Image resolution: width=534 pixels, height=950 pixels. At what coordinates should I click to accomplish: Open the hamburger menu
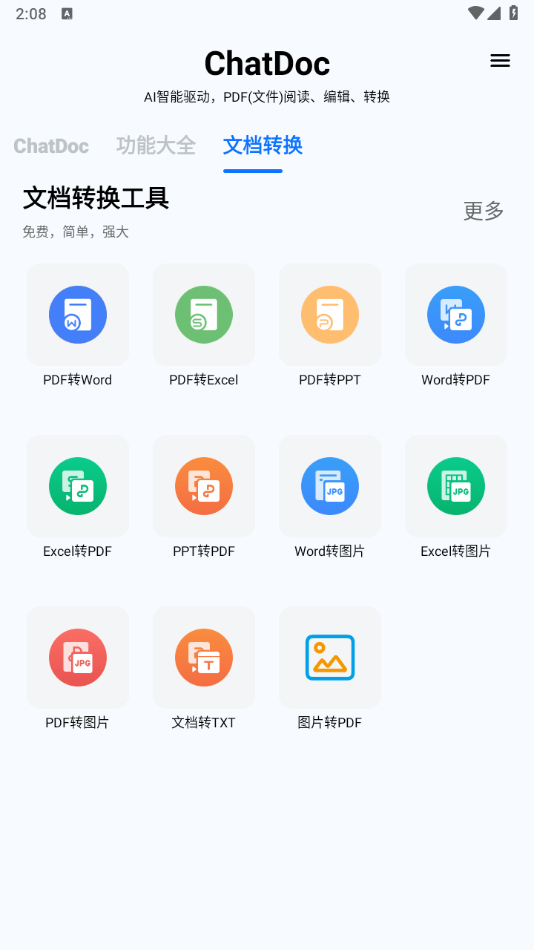click(x=500, y=61)
